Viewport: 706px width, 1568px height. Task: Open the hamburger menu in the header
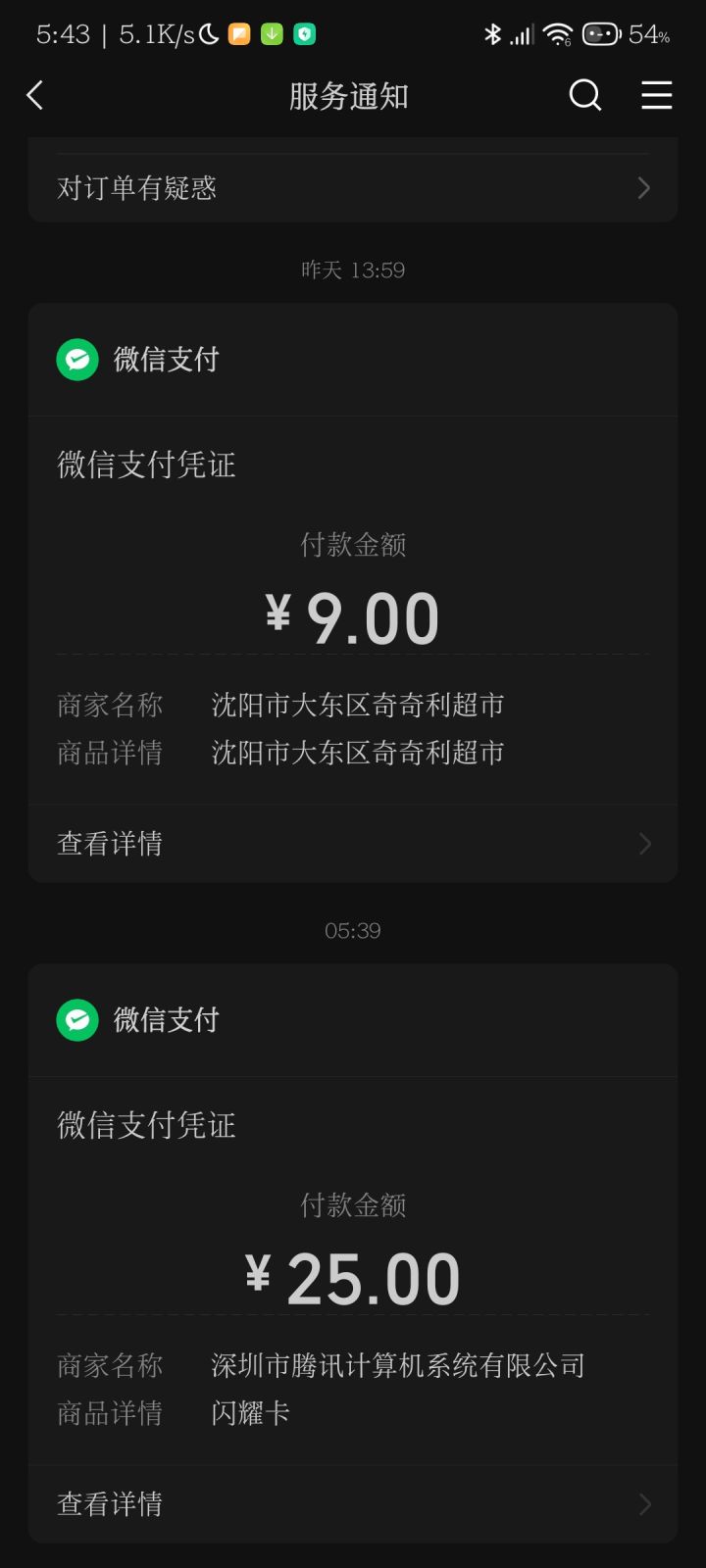click(656, 95)
